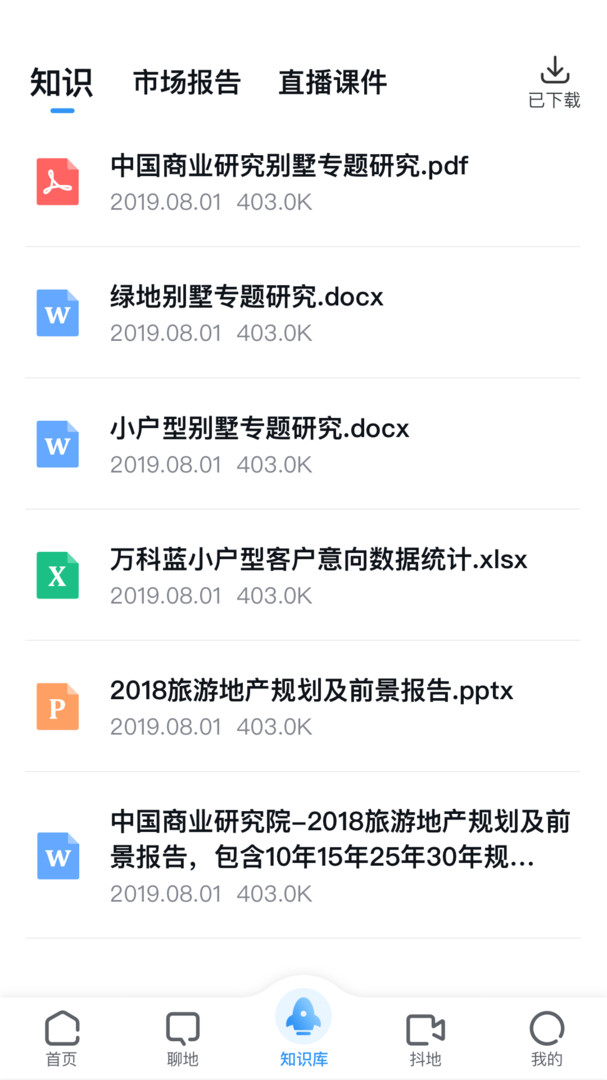Open the 我的 profile tab
Image resolution: width=607 pixels, height=1080 pixels.
(x=546, y=1039)
